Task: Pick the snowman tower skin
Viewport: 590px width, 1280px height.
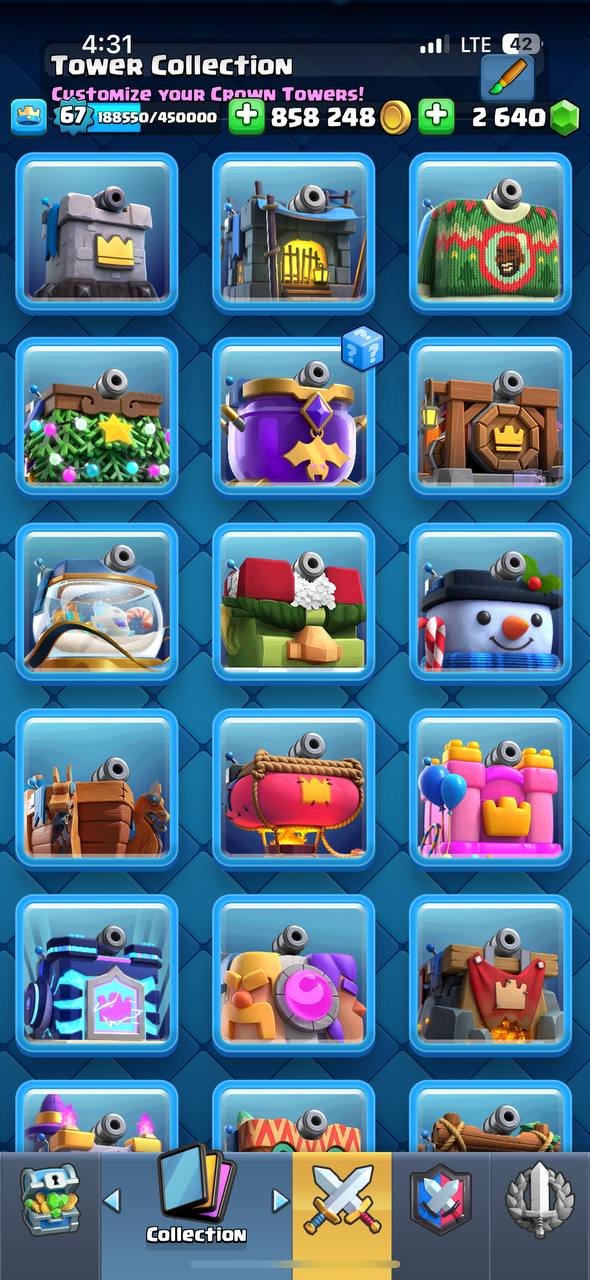Action: click(x=490, y=604)
